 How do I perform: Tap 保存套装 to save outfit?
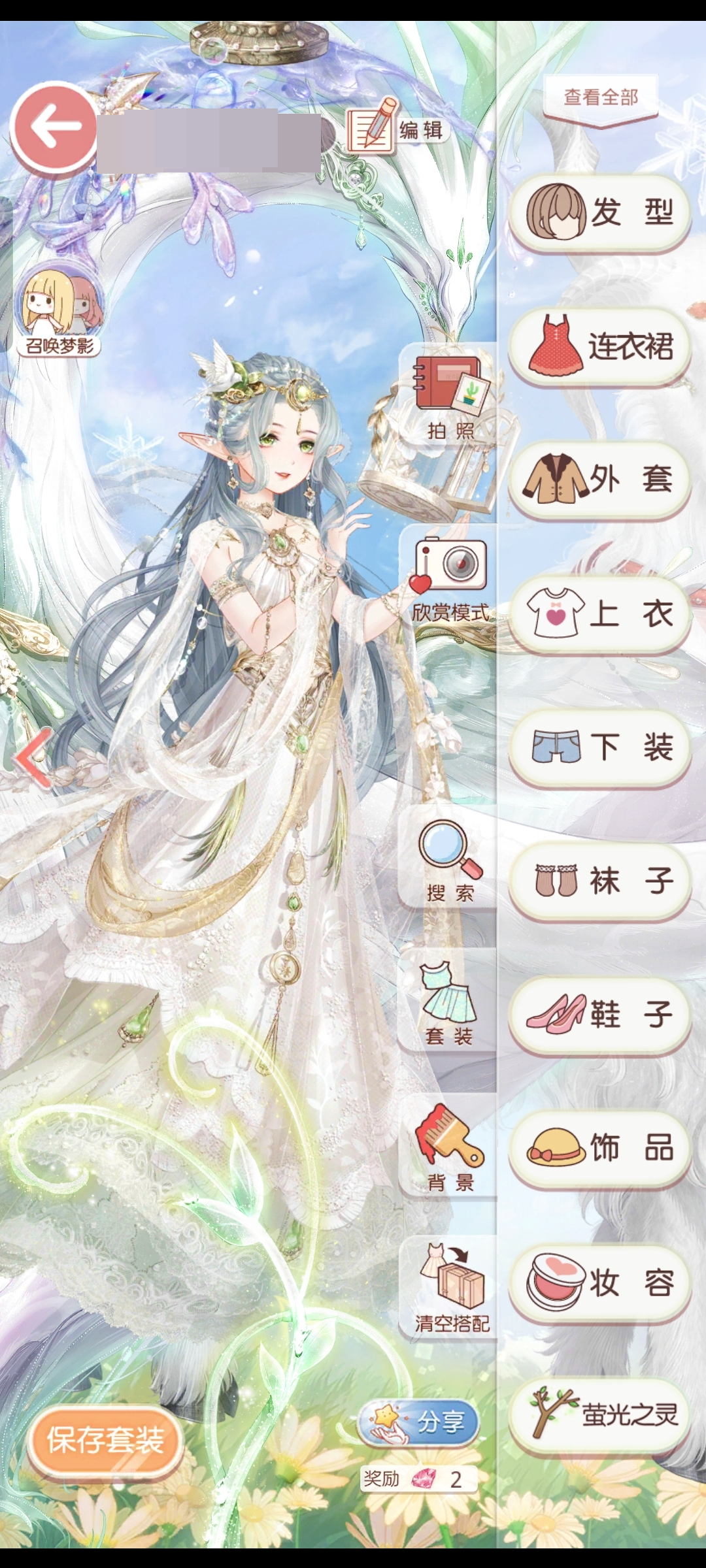click(x=105, y=1440)
